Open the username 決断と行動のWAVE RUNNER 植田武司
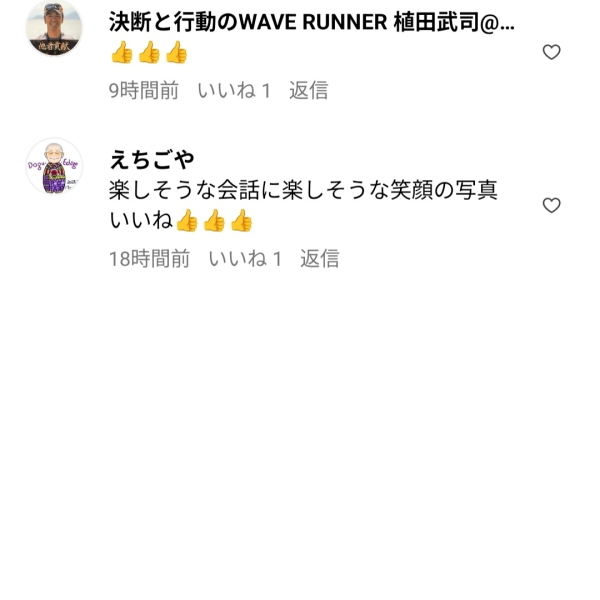600x600 pixels. click(x=311, y=24)
